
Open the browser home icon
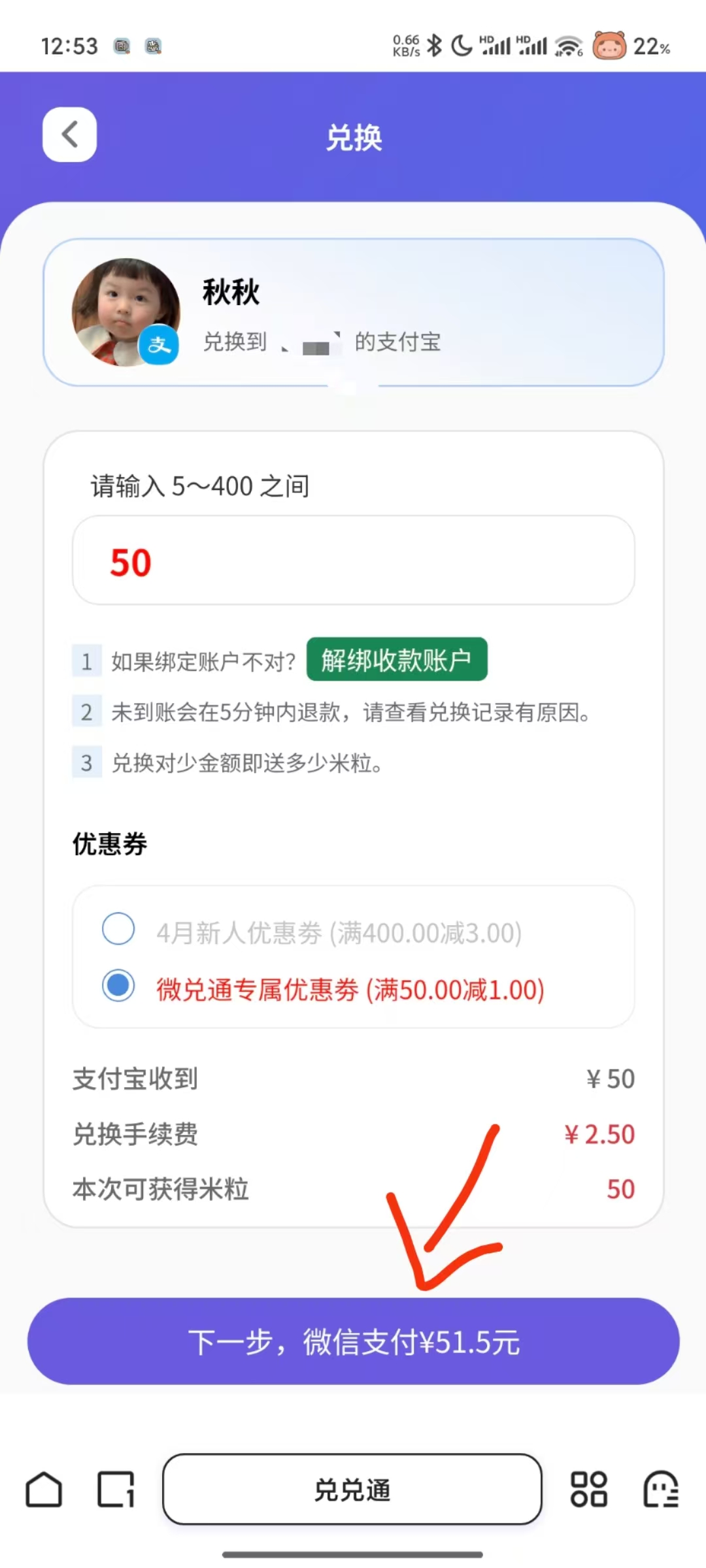pyautogui.click(x=44, y=1490)
